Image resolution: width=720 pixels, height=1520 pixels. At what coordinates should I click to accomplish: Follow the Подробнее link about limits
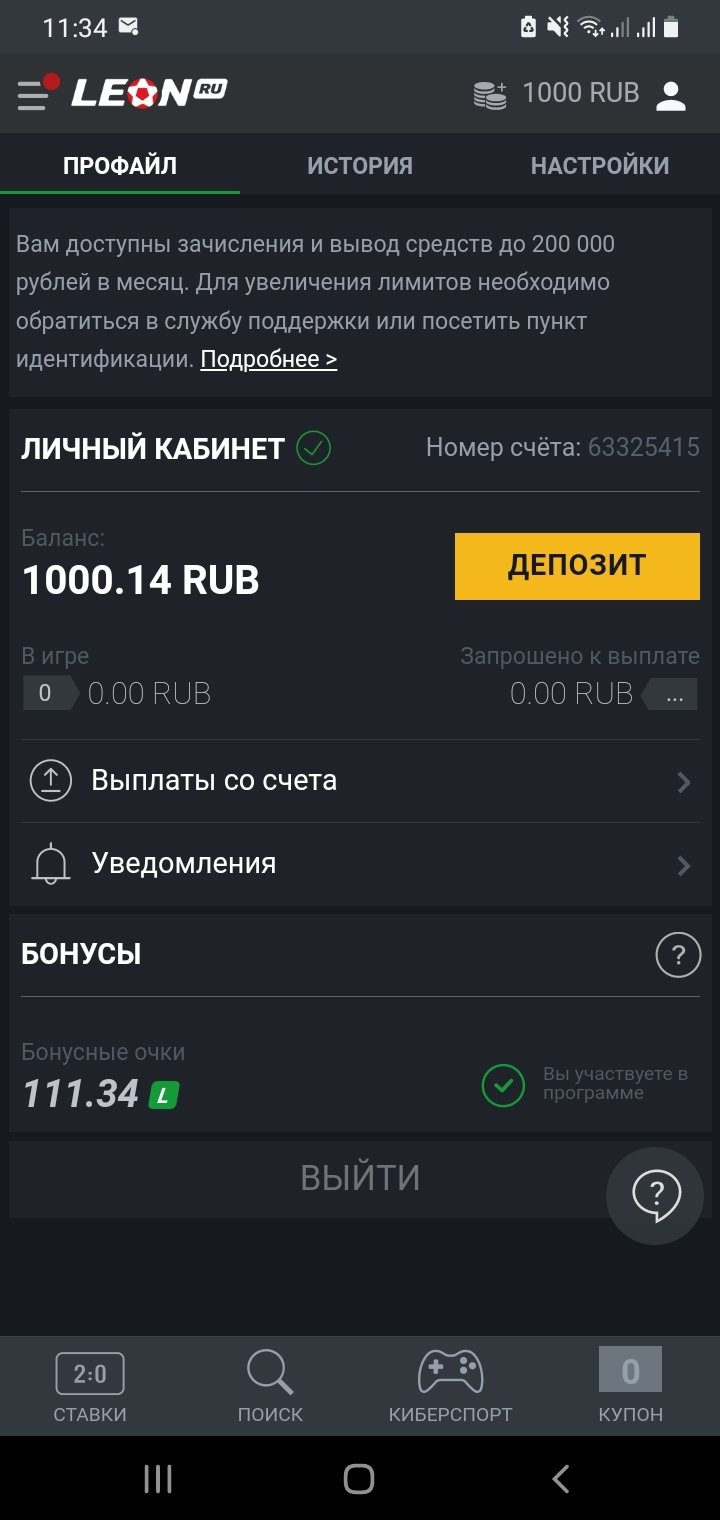(x=268, y=360)
